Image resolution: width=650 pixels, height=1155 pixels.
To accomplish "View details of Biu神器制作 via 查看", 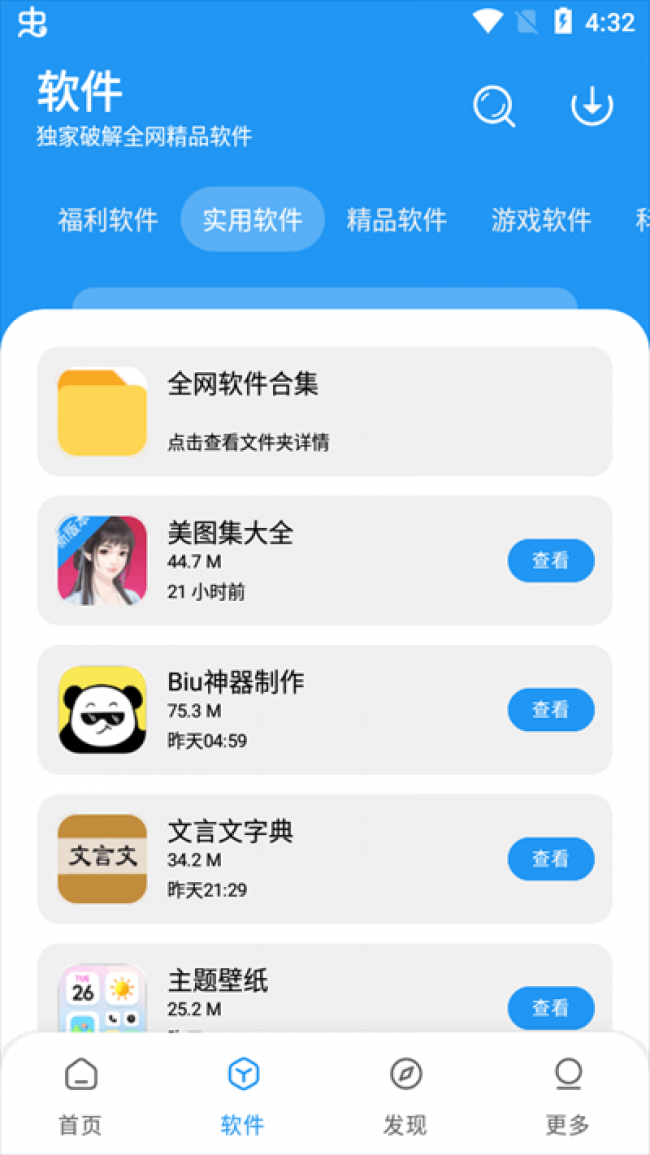I will (x=551, y=710).
